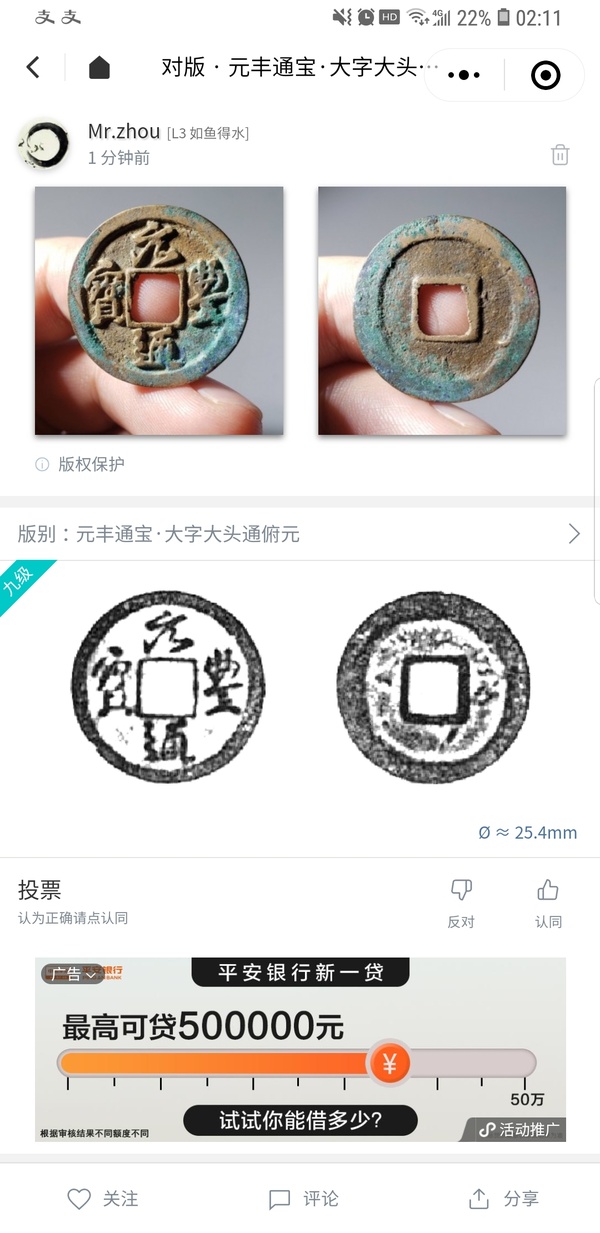Screen dimensions: 600x1233
Task: Delete this post with the trash icon
Action: coord(560,155)
